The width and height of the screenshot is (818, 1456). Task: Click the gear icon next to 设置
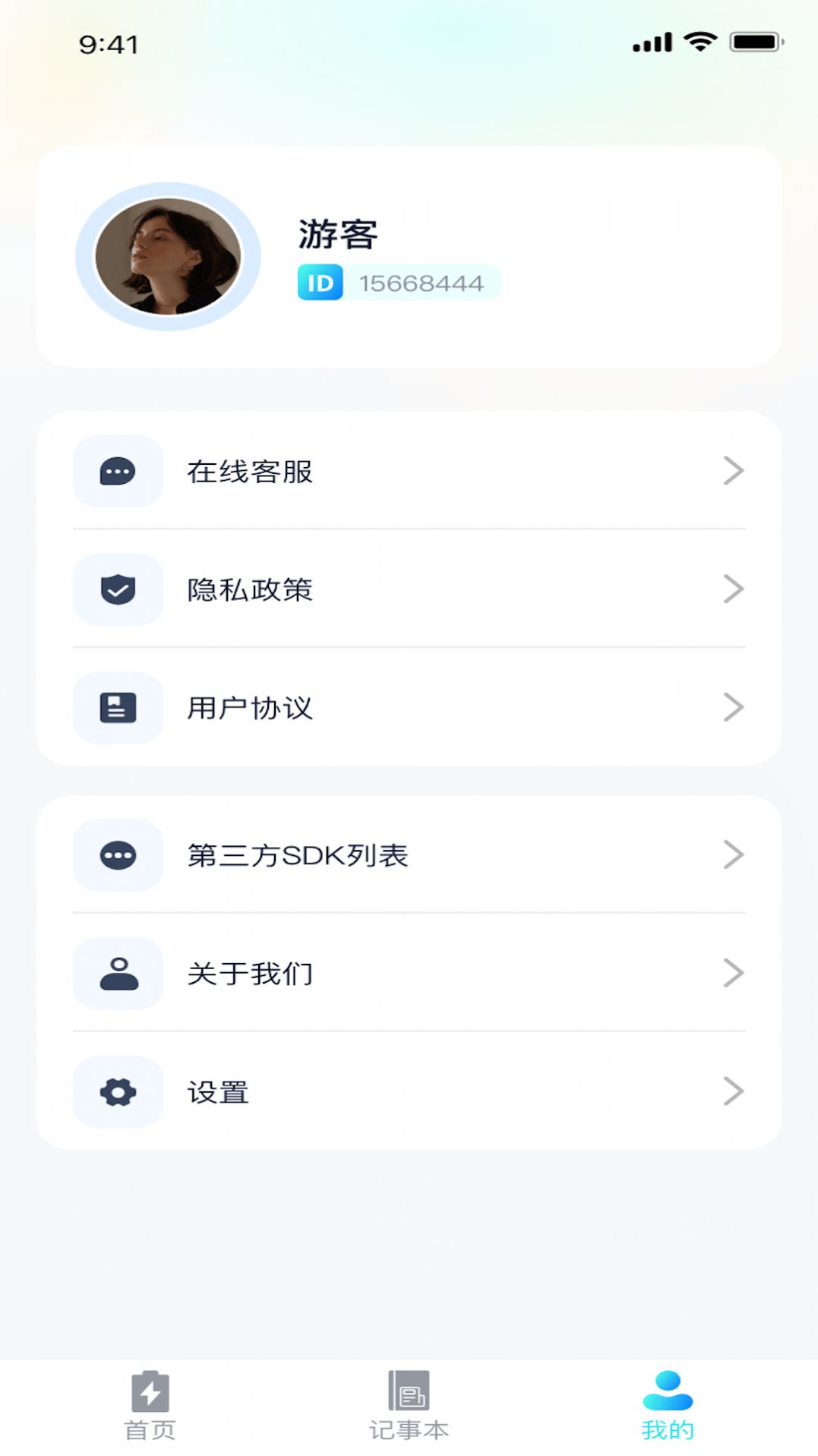(117, 1092)
